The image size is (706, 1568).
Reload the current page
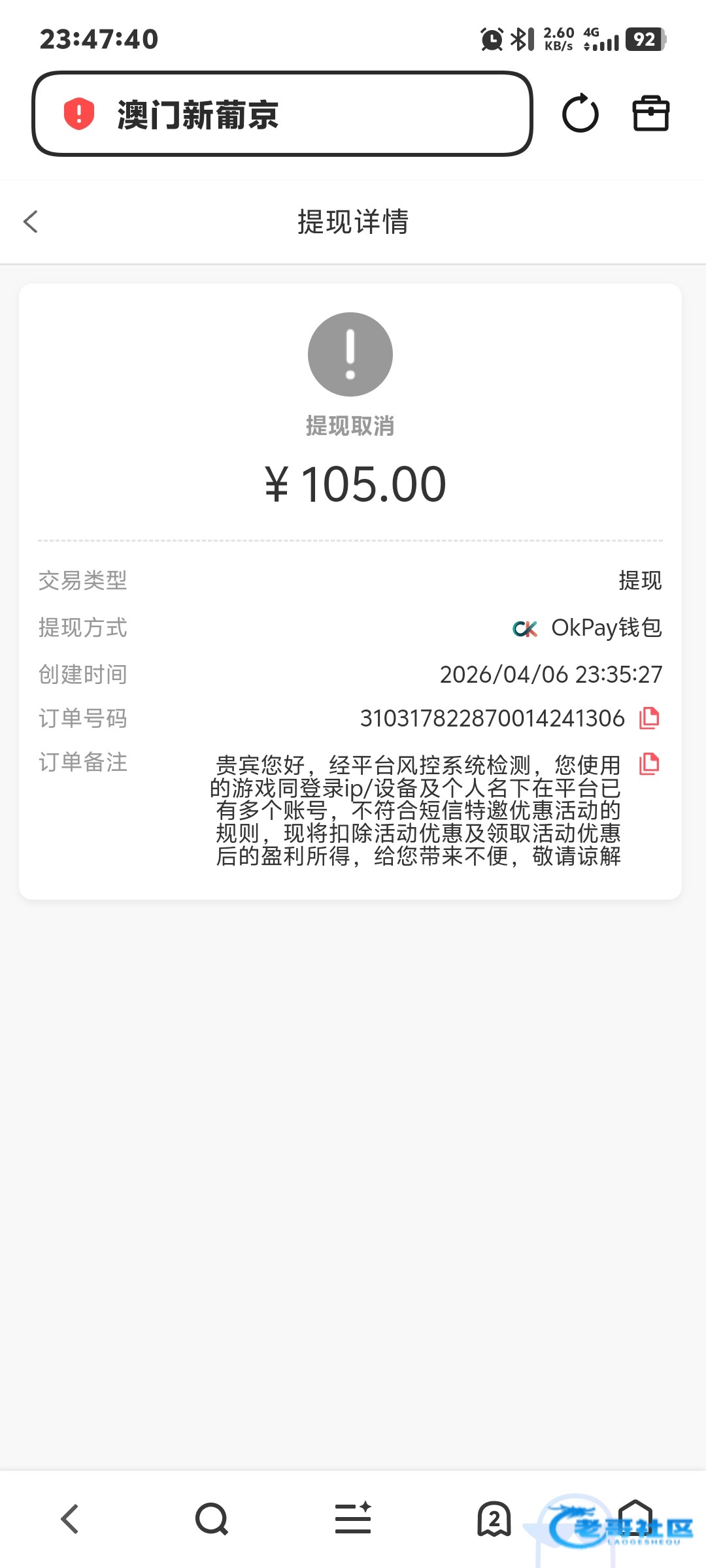point(580,114)
